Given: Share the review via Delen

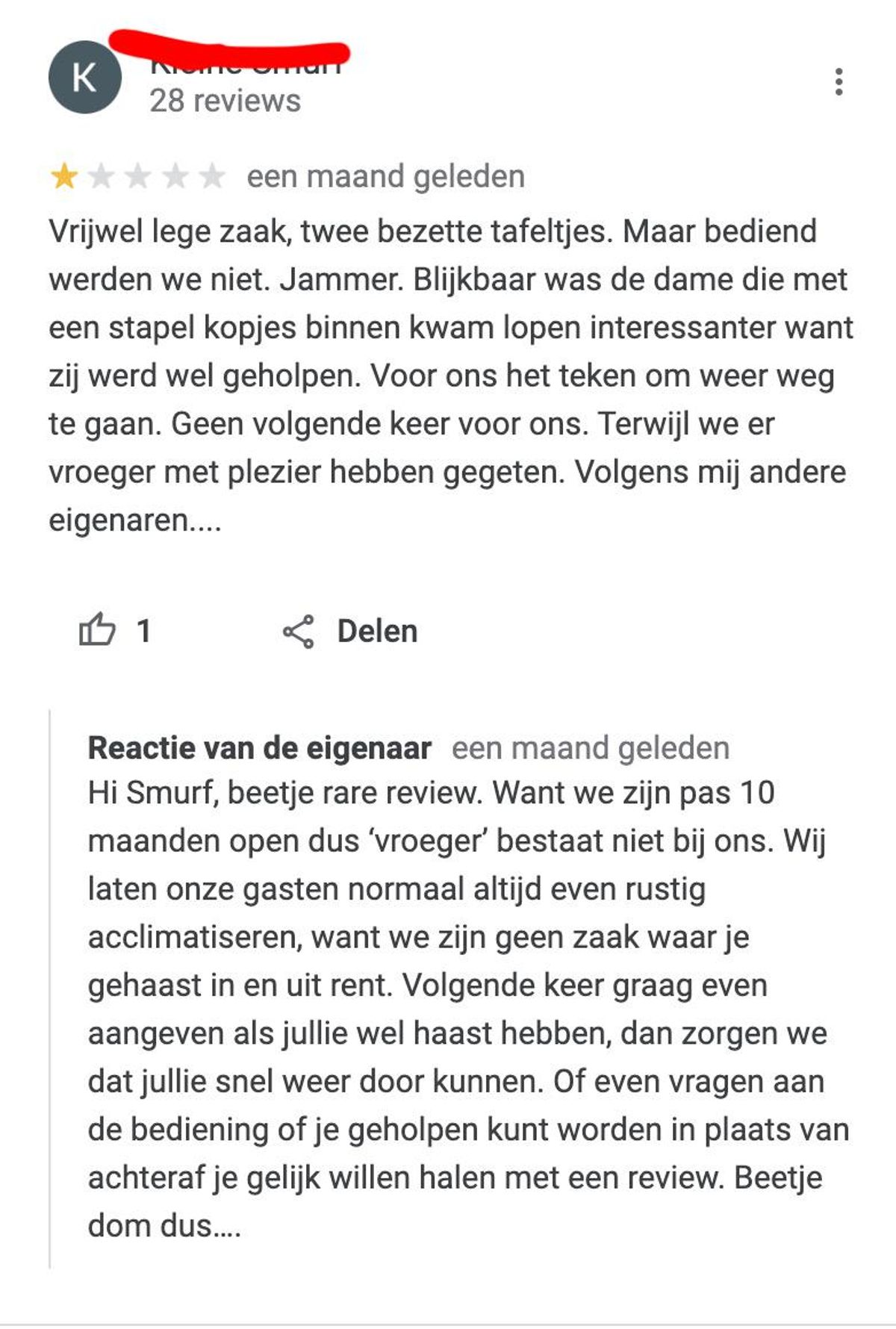Looking at the screenshot, I should click(351, 632).
